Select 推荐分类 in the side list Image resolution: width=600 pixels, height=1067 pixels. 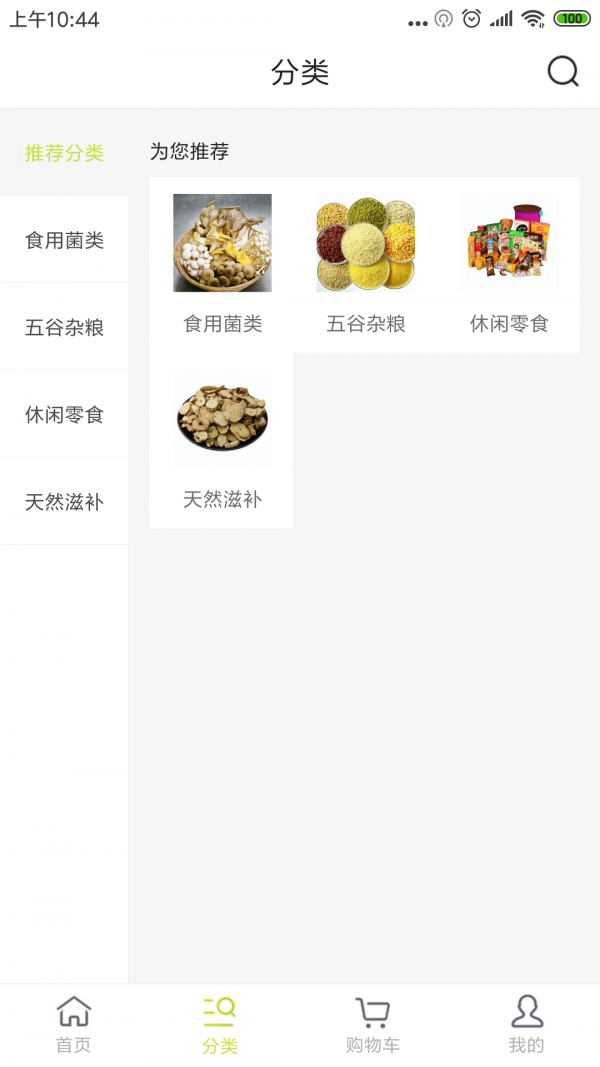(64, 153)
